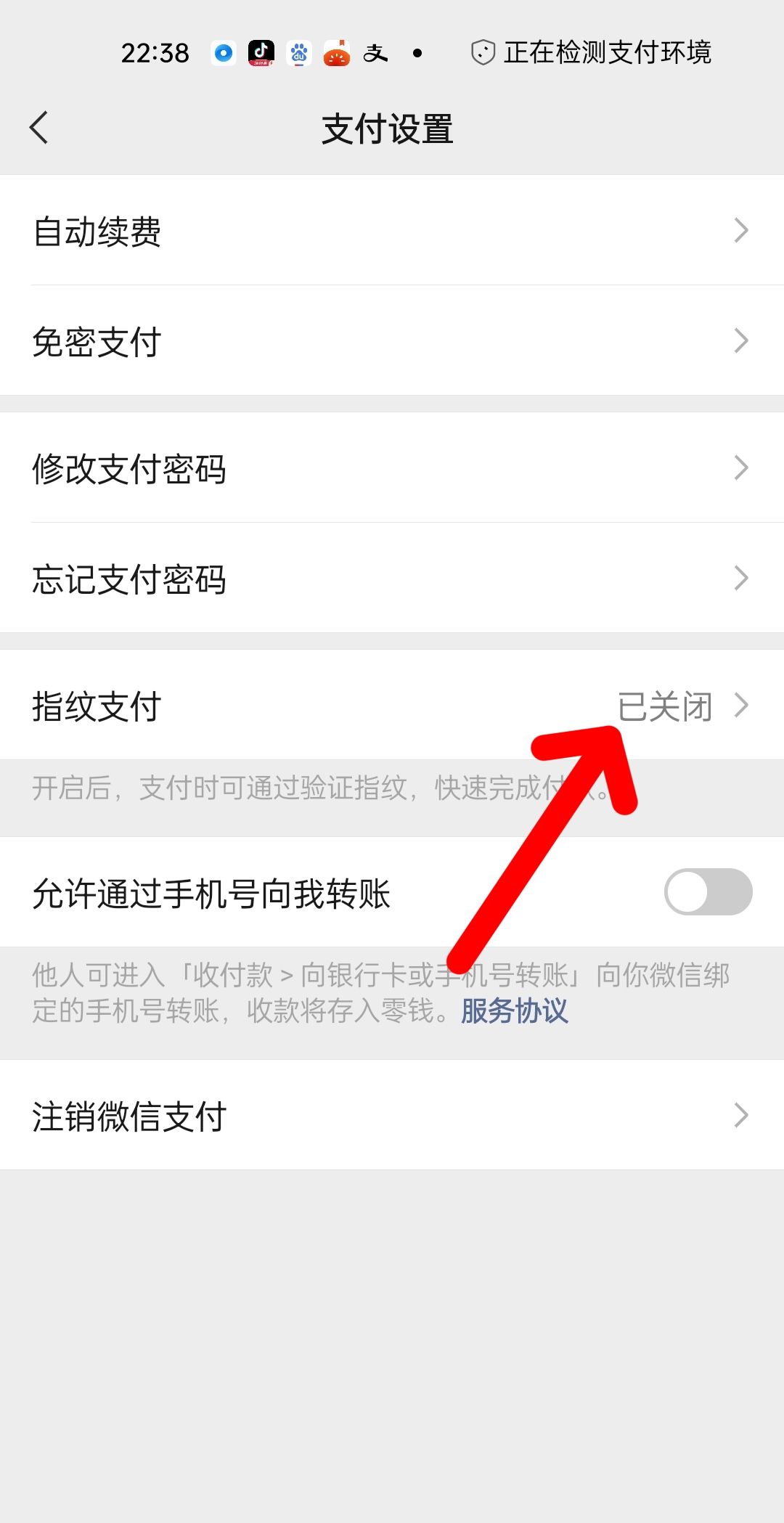Open the 服务协议 link
Screen dimensions: 784x1523
[x=513, y=1009]
